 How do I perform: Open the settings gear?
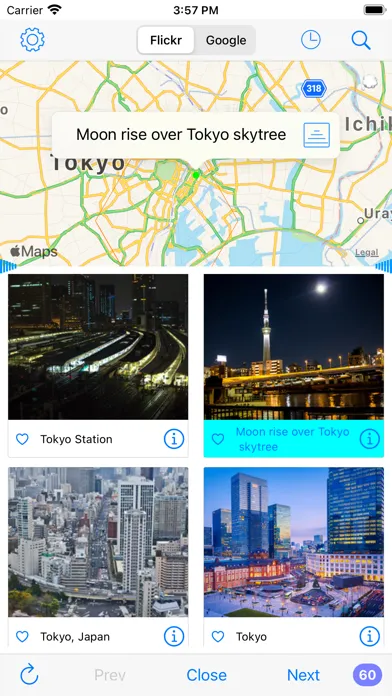tap(32, 40)
